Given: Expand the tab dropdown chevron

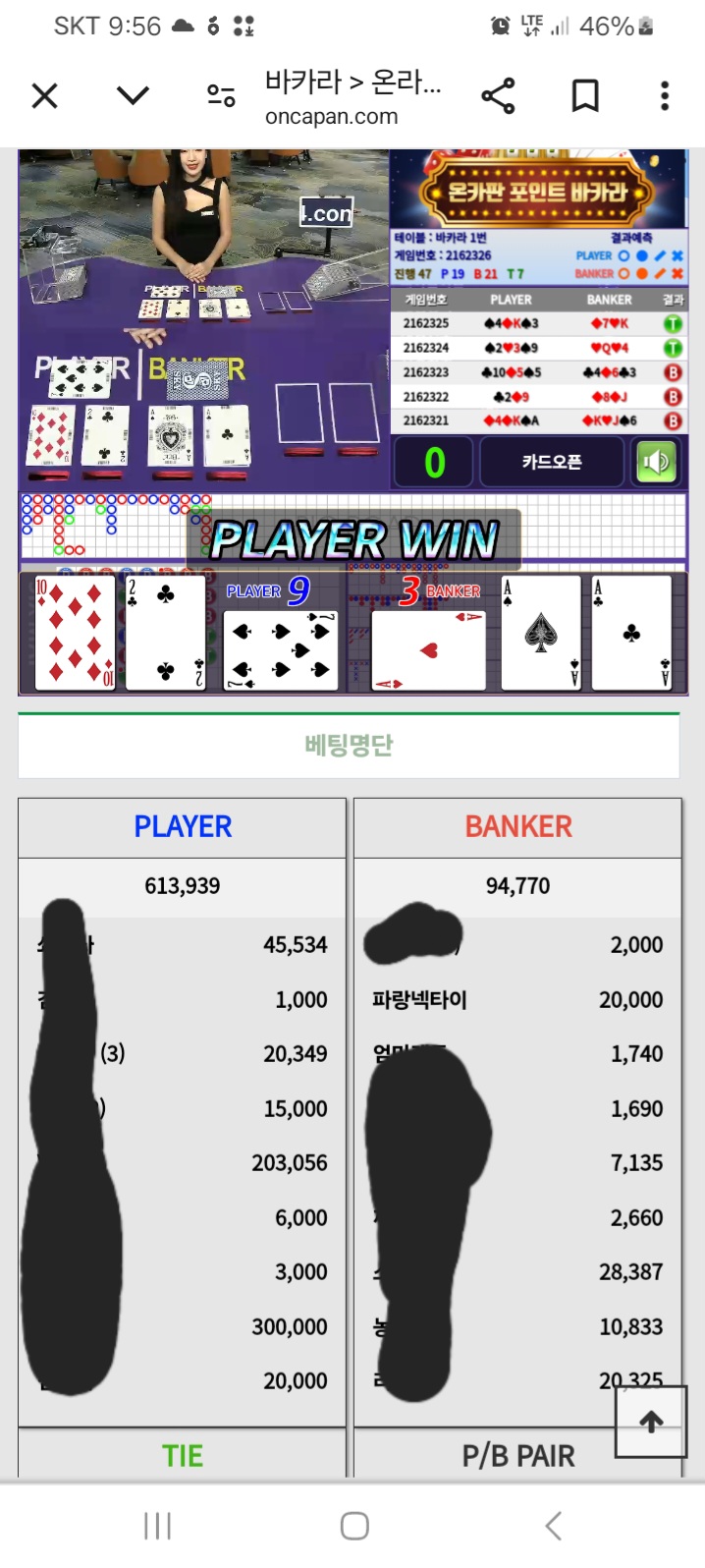Looking at the screenshot, I should click(133, 95).
